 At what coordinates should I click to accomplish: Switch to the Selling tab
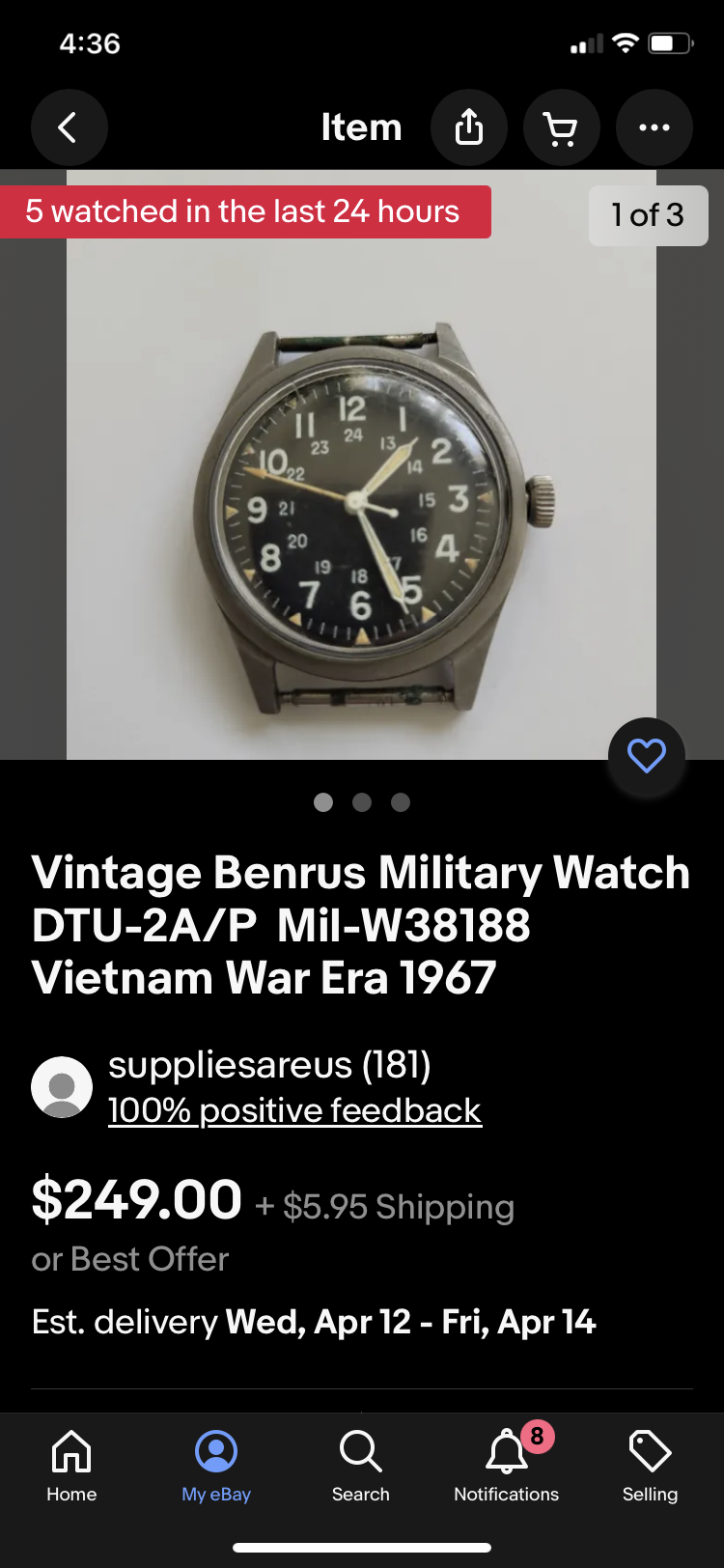click(650, 1466)
